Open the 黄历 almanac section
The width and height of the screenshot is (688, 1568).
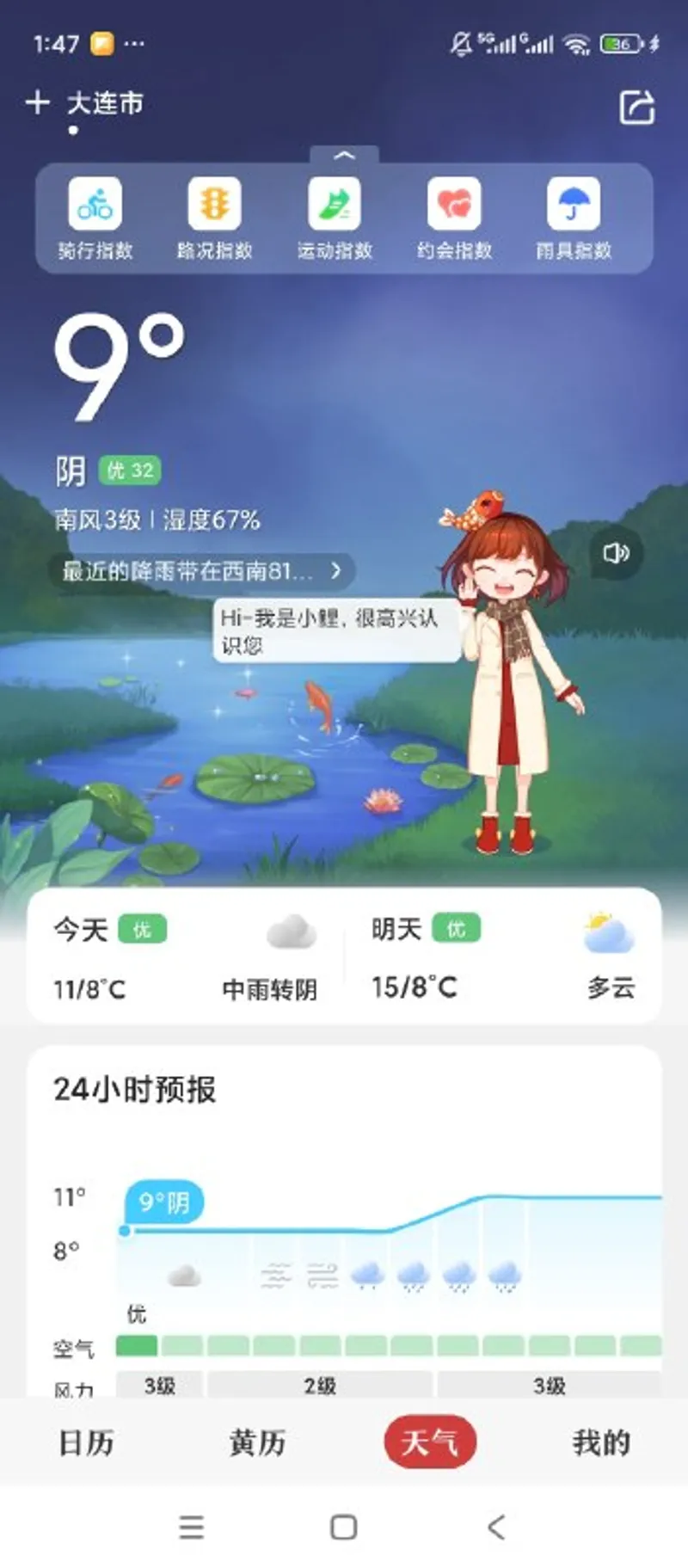[x=257, y=1443]
